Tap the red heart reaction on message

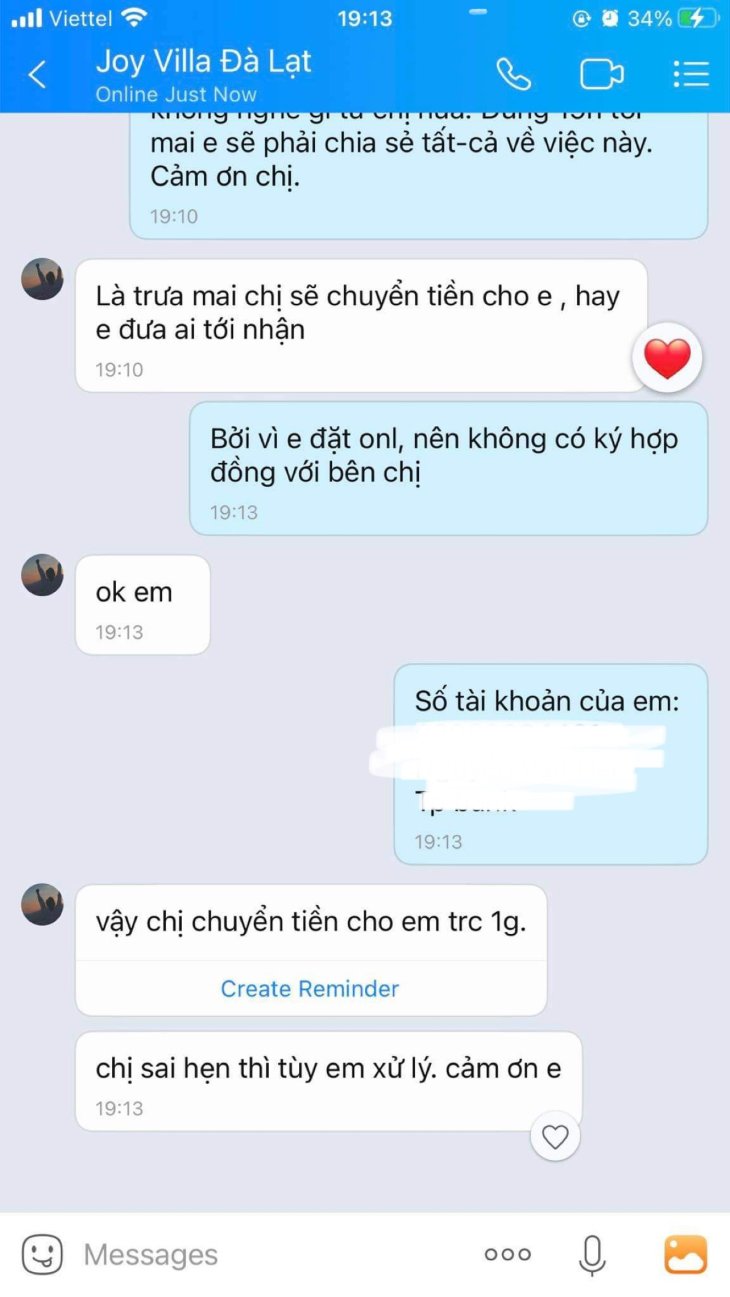point(668,358)
